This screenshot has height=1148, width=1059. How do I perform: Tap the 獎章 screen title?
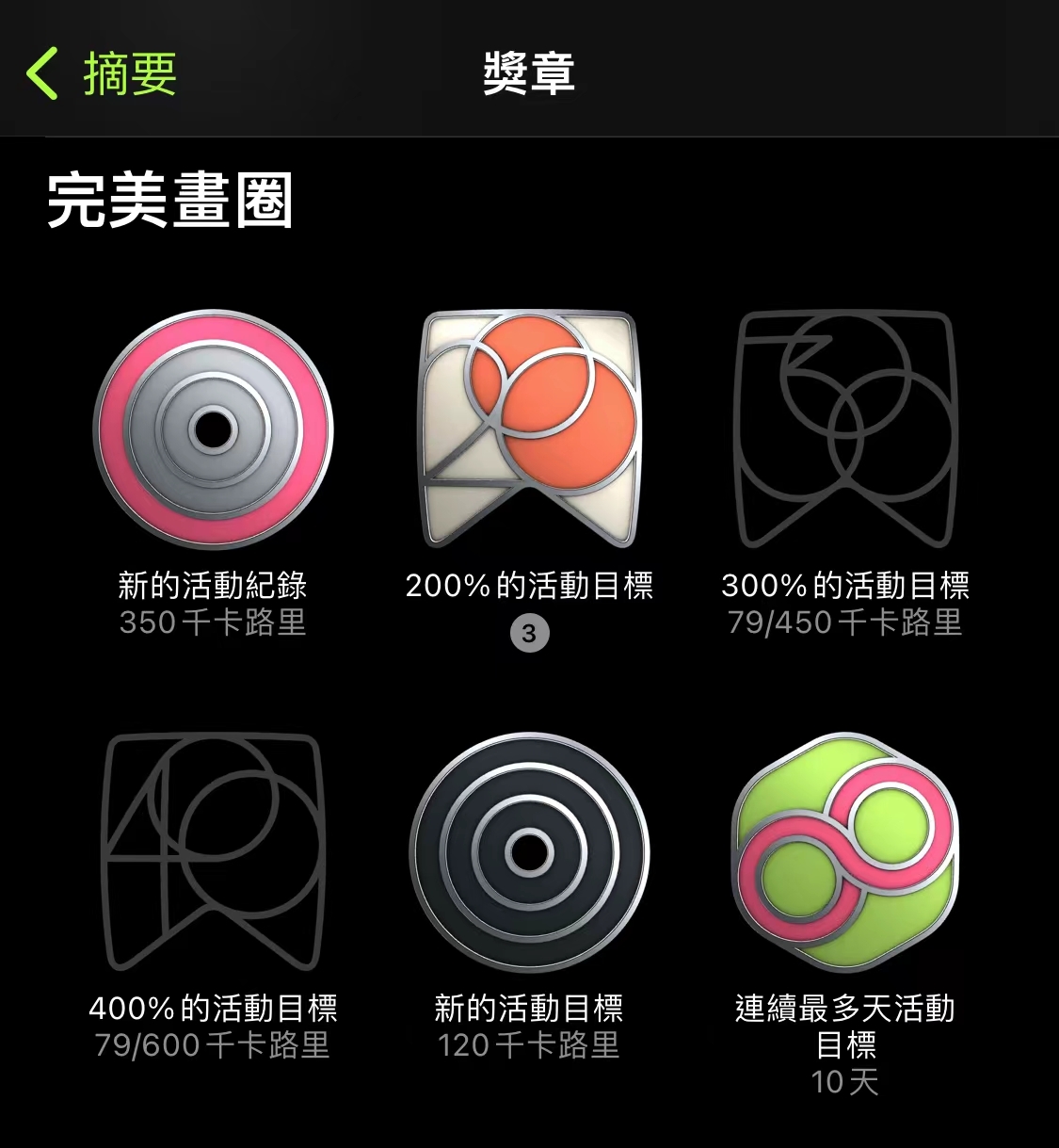(529, 73)
